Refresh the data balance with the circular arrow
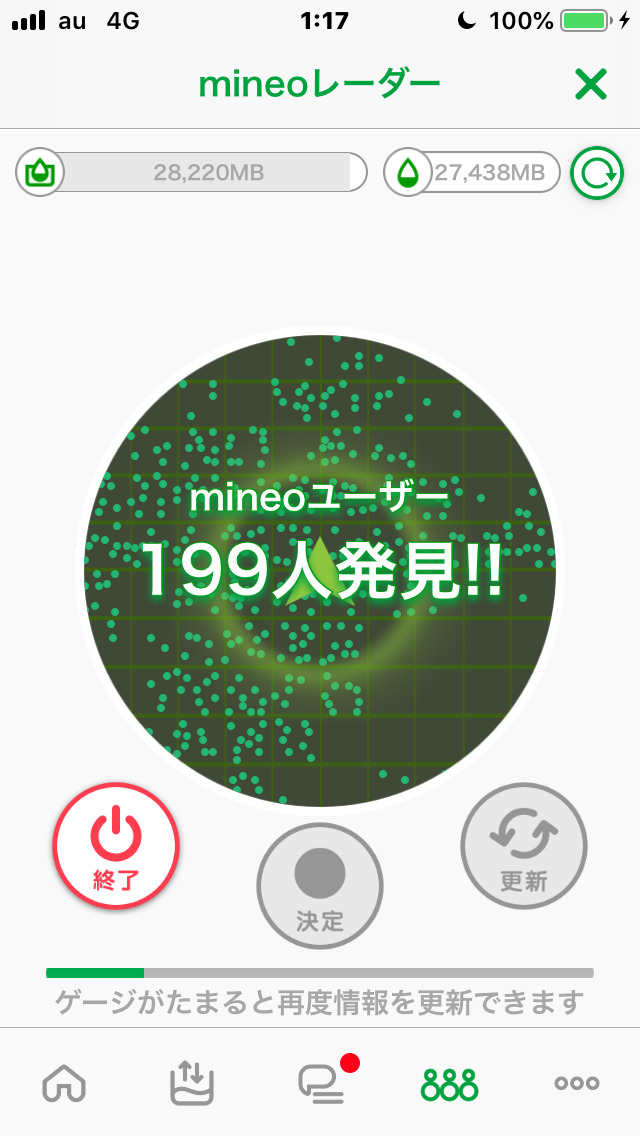The height and width of the screenshot is (1136, 640). tap(597, 173)
